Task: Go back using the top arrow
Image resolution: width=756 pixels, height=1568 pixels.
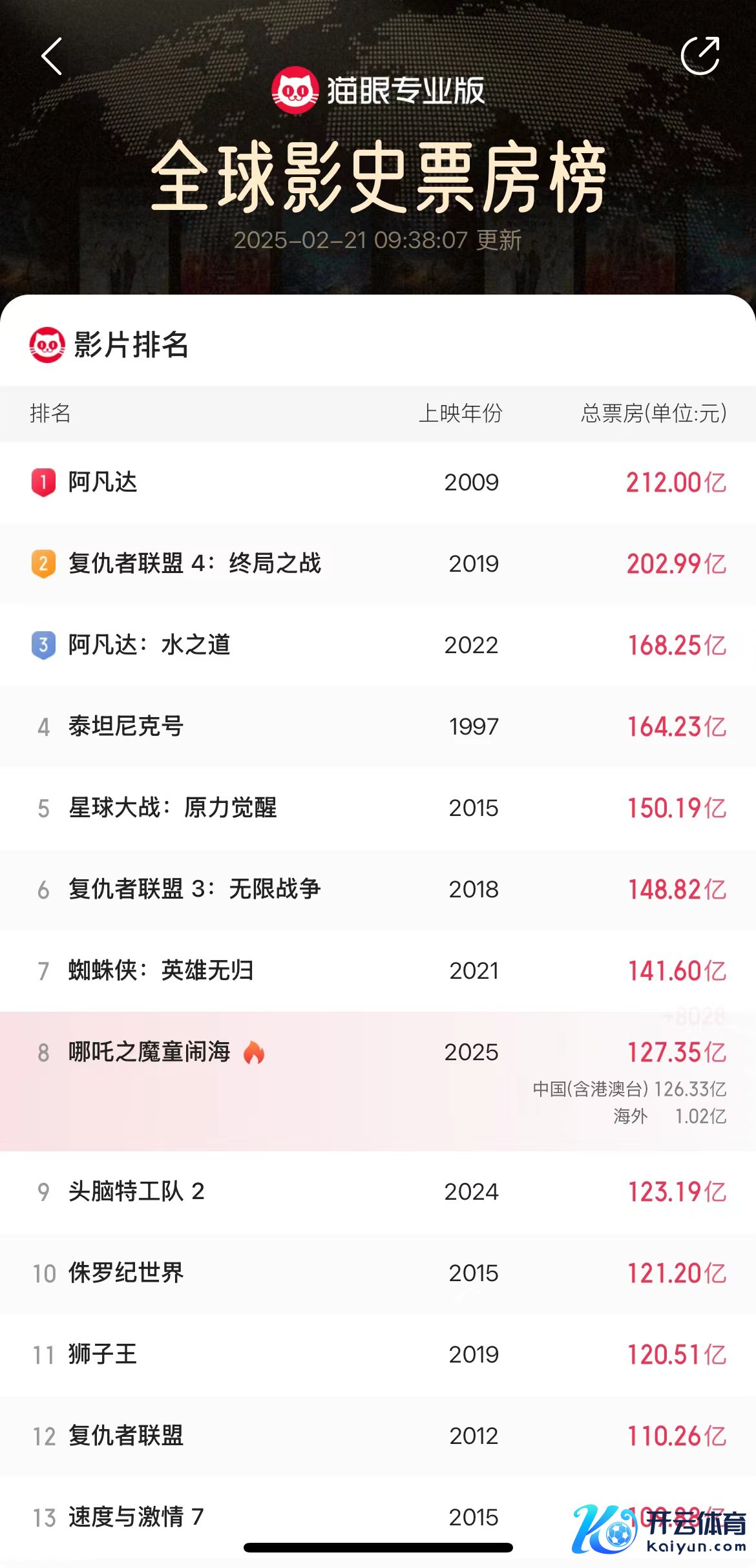Action: point(52,56)
